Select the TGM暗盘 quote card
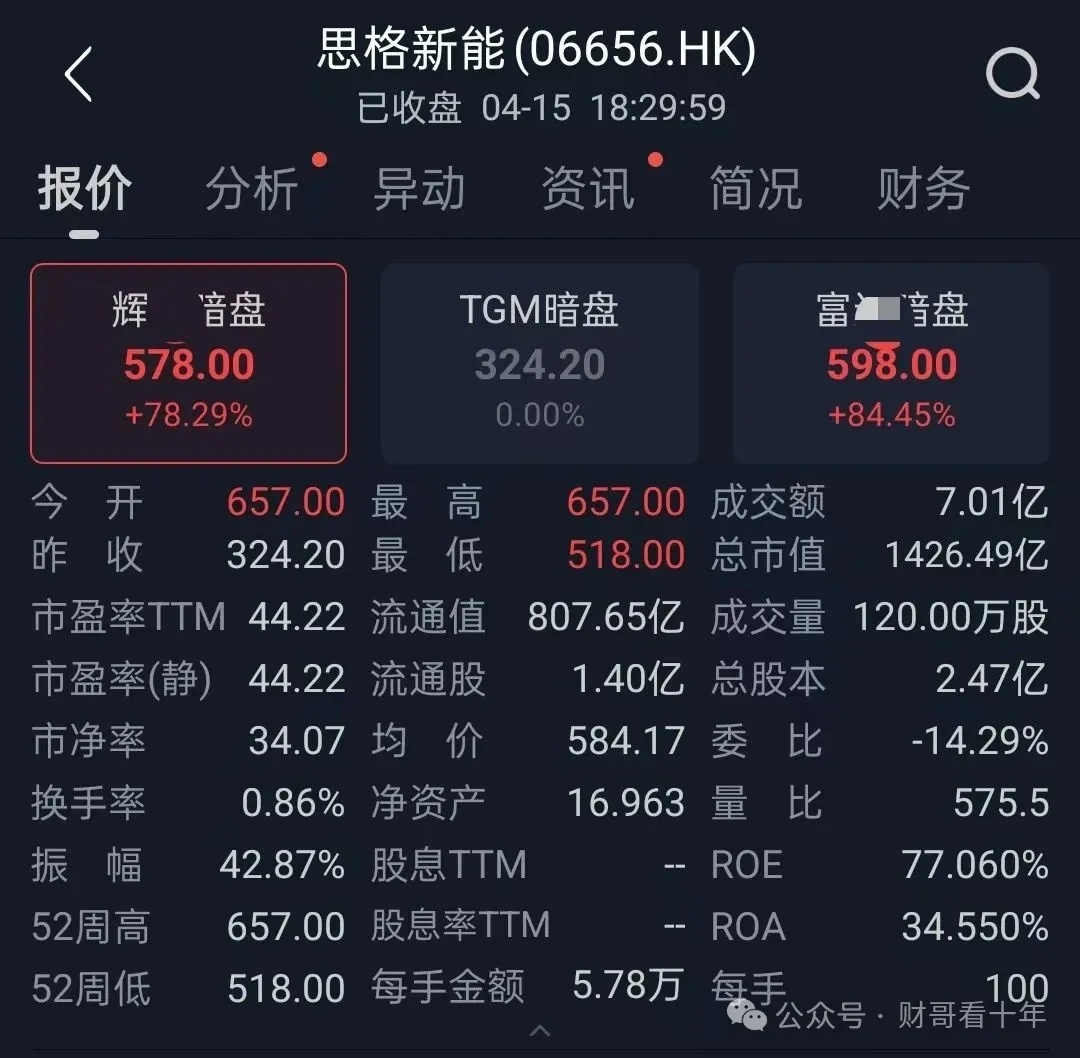The width and height of the screenshot is (1080, 1058). pos(540,364)
